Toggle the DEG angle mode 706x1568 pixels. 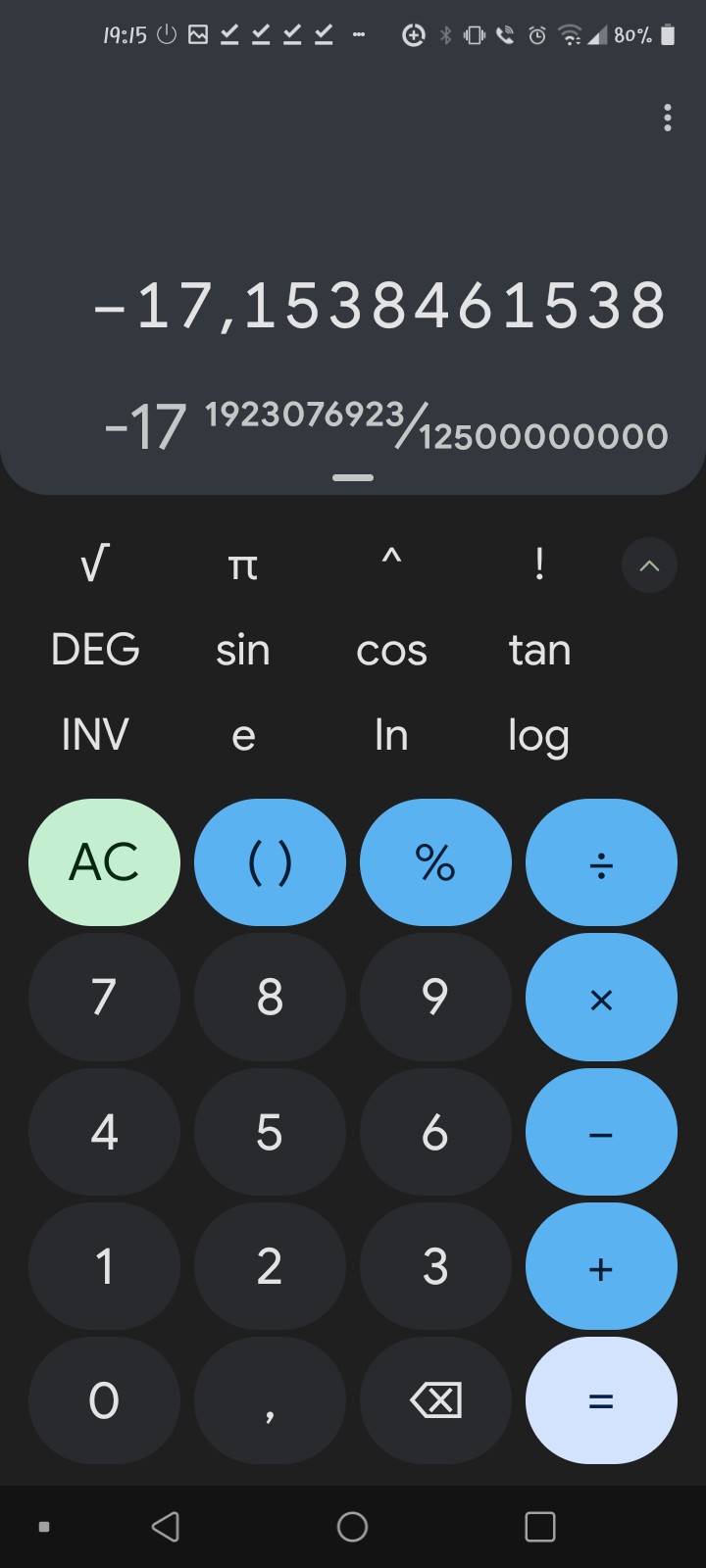(95, 650)
